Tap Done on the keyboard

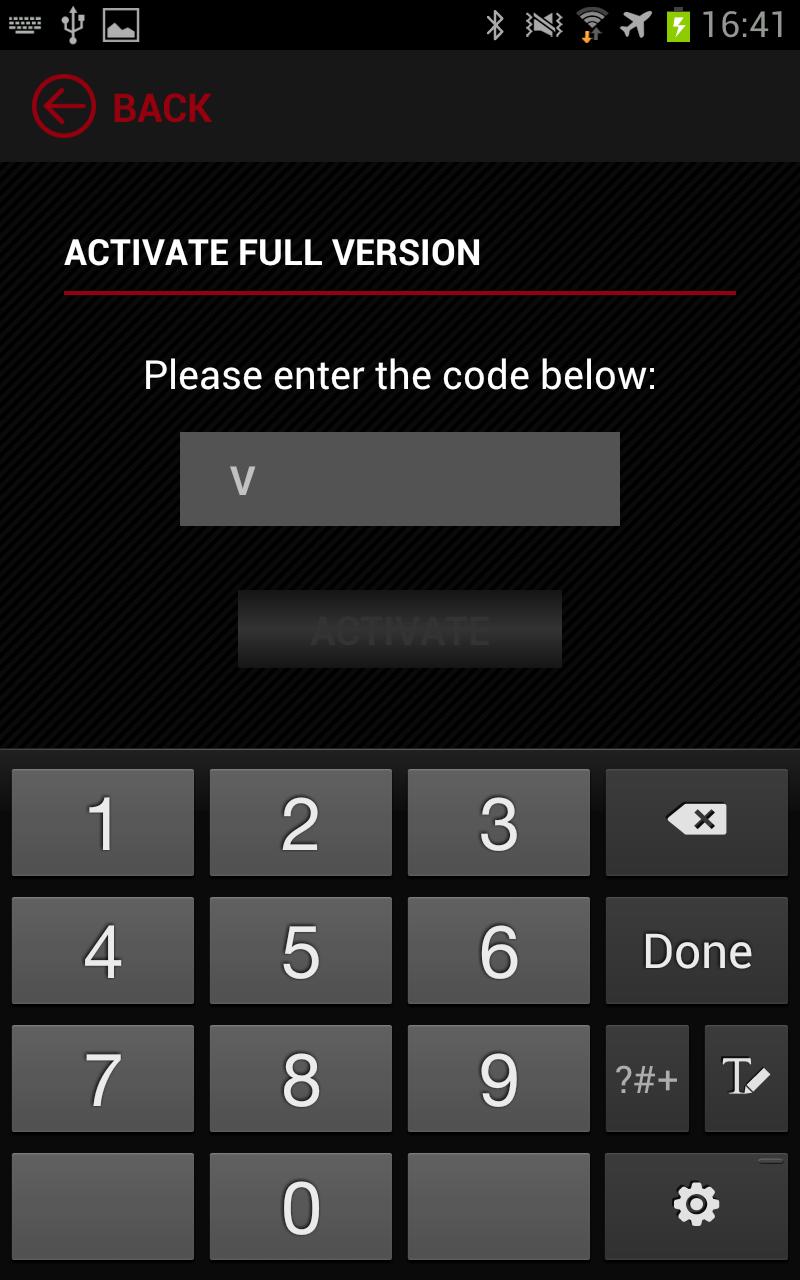(697, 951)
